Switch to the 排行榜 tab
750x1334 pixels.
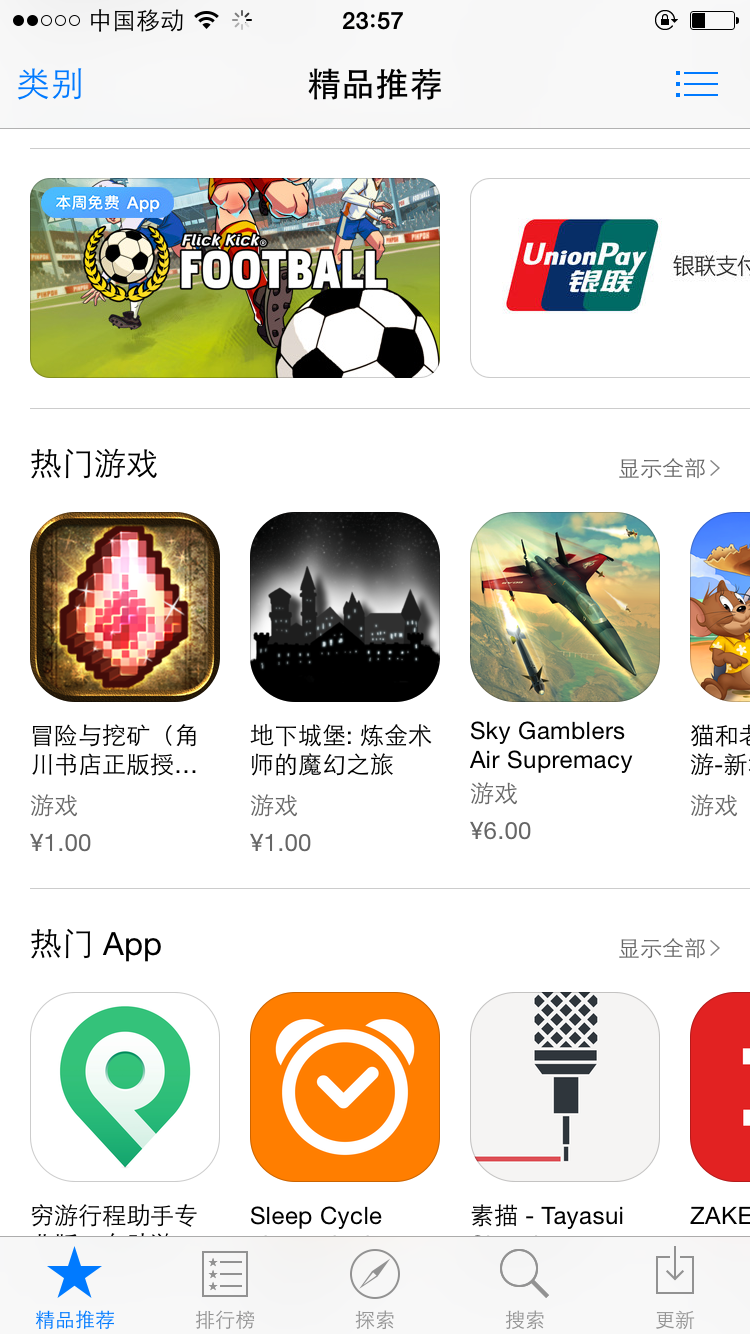(225, 1288)
